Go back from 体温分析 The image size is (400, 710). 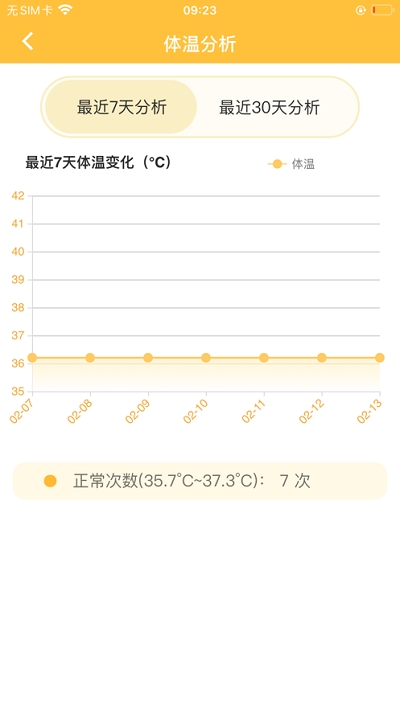tap(28, 42)
